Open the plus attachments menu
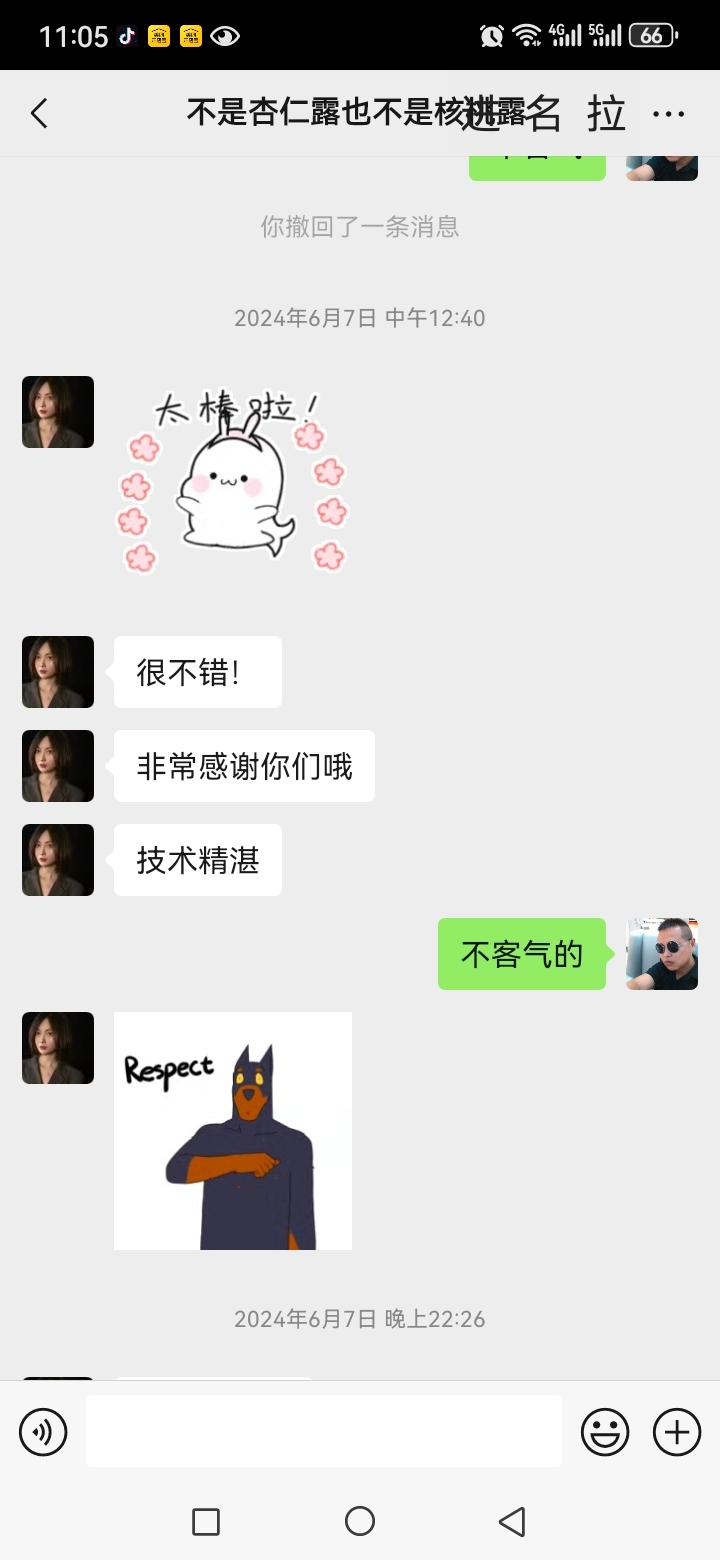Screen dimensions: 720x1560 pos(677,1432)
